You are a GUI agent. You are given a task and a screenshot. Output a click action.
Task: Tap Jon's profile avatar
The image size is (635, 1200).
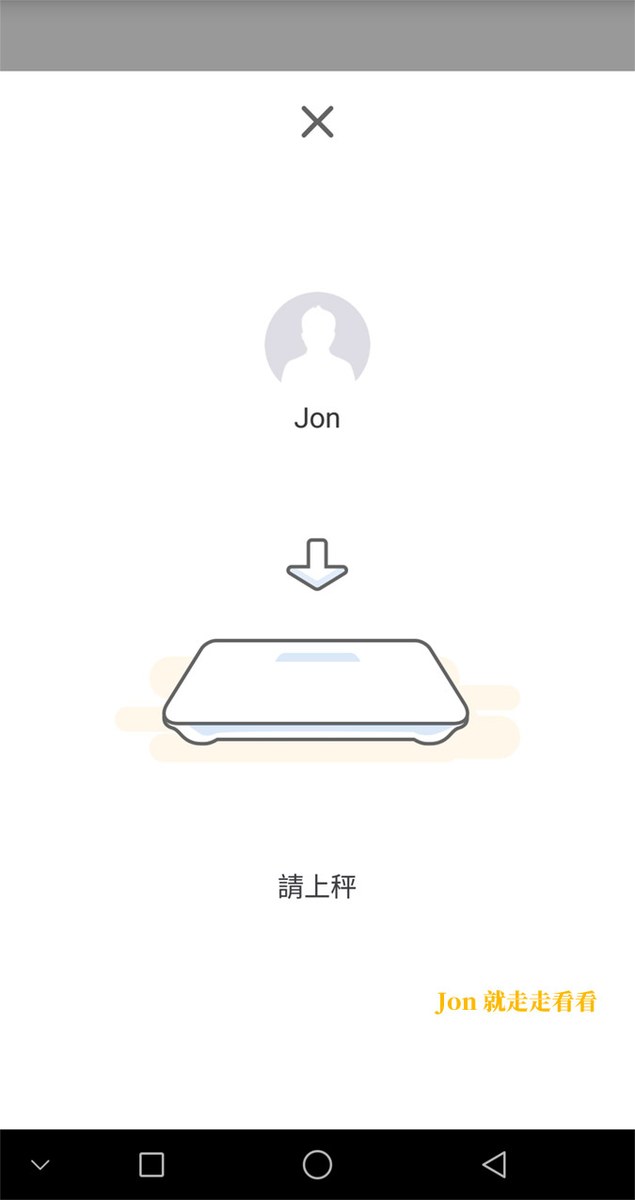click(317, 343)
